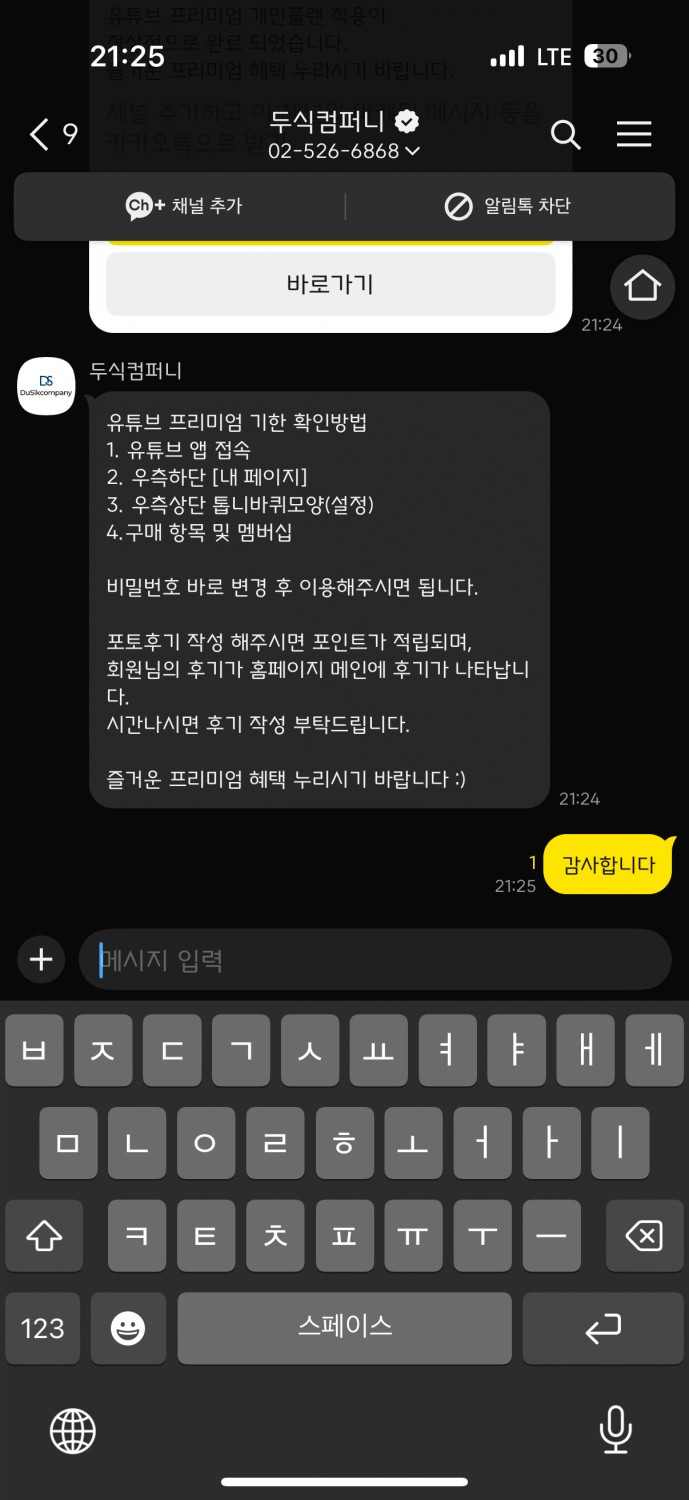This screenshot has height=1500, width=689.
Task: Add the 두식컴퍼니 channel via 채널 추가
Action: coord(184,206)
